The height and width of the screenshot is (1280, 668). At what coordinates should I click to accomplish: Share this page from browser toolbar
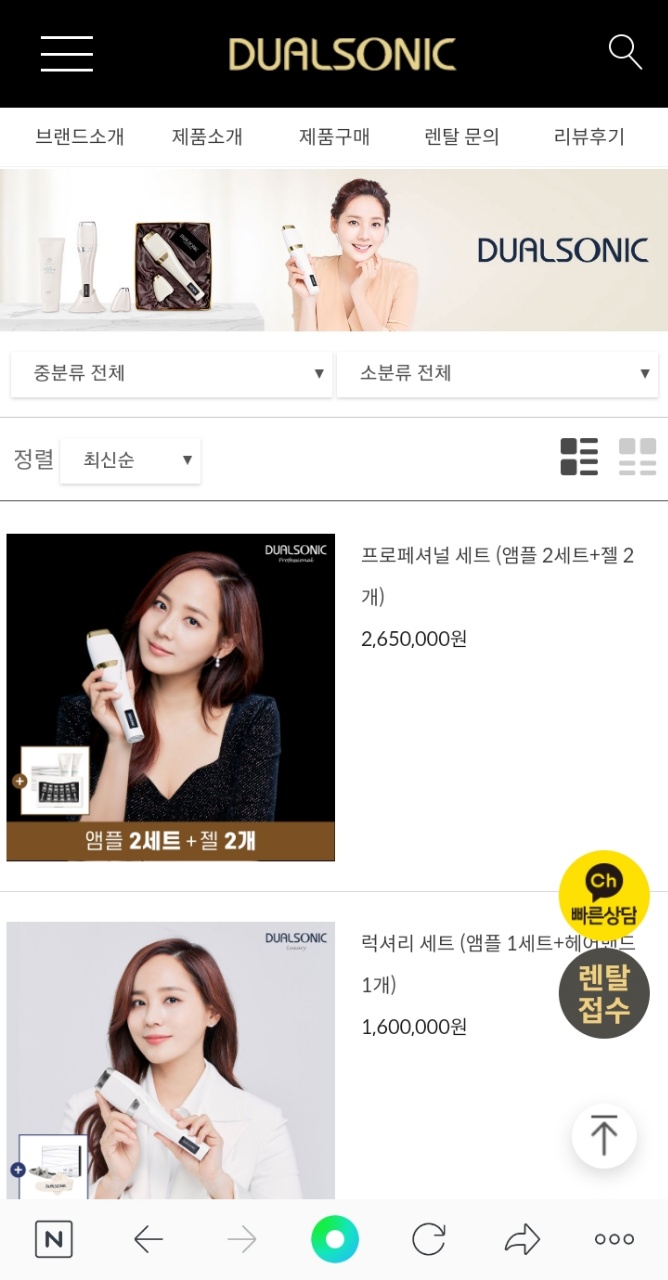(521, 1240)
